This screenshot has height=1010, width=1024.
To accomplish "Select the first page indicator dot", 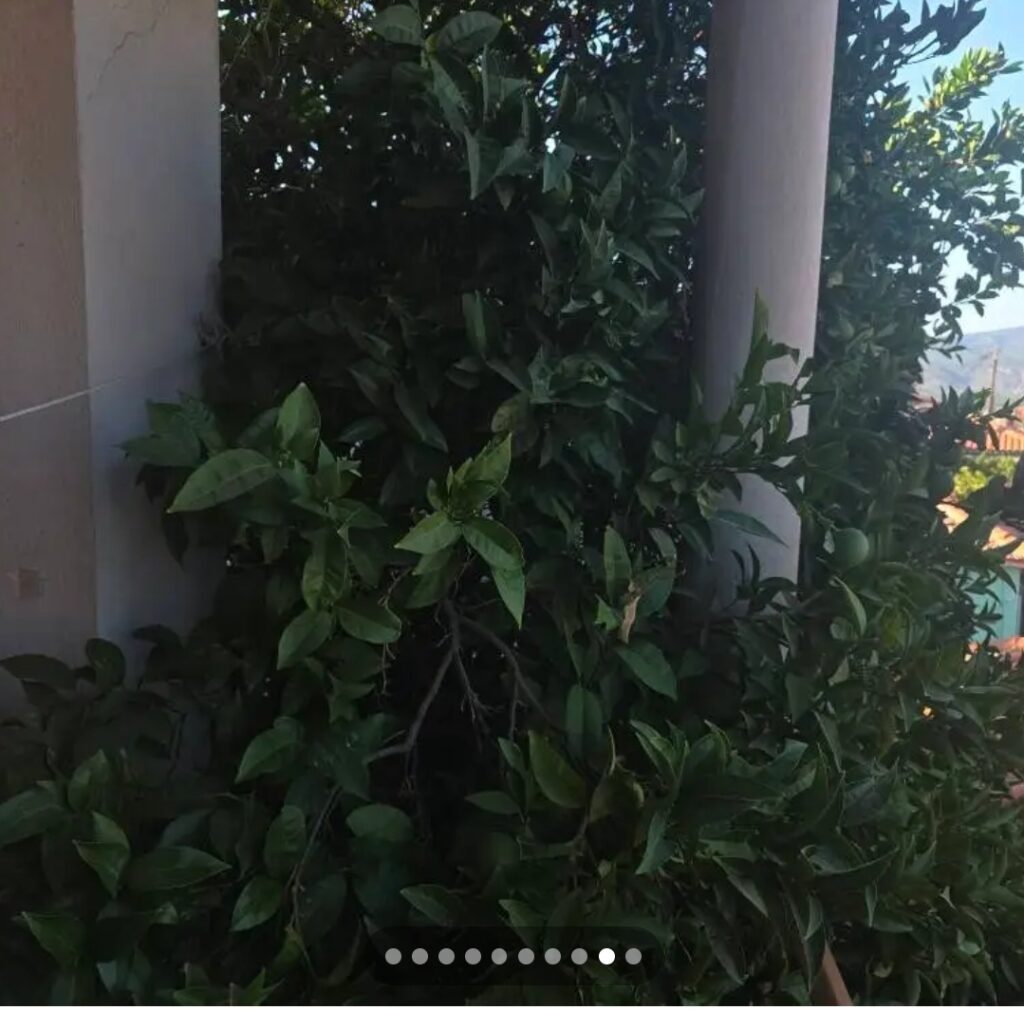I will point(393,956).
